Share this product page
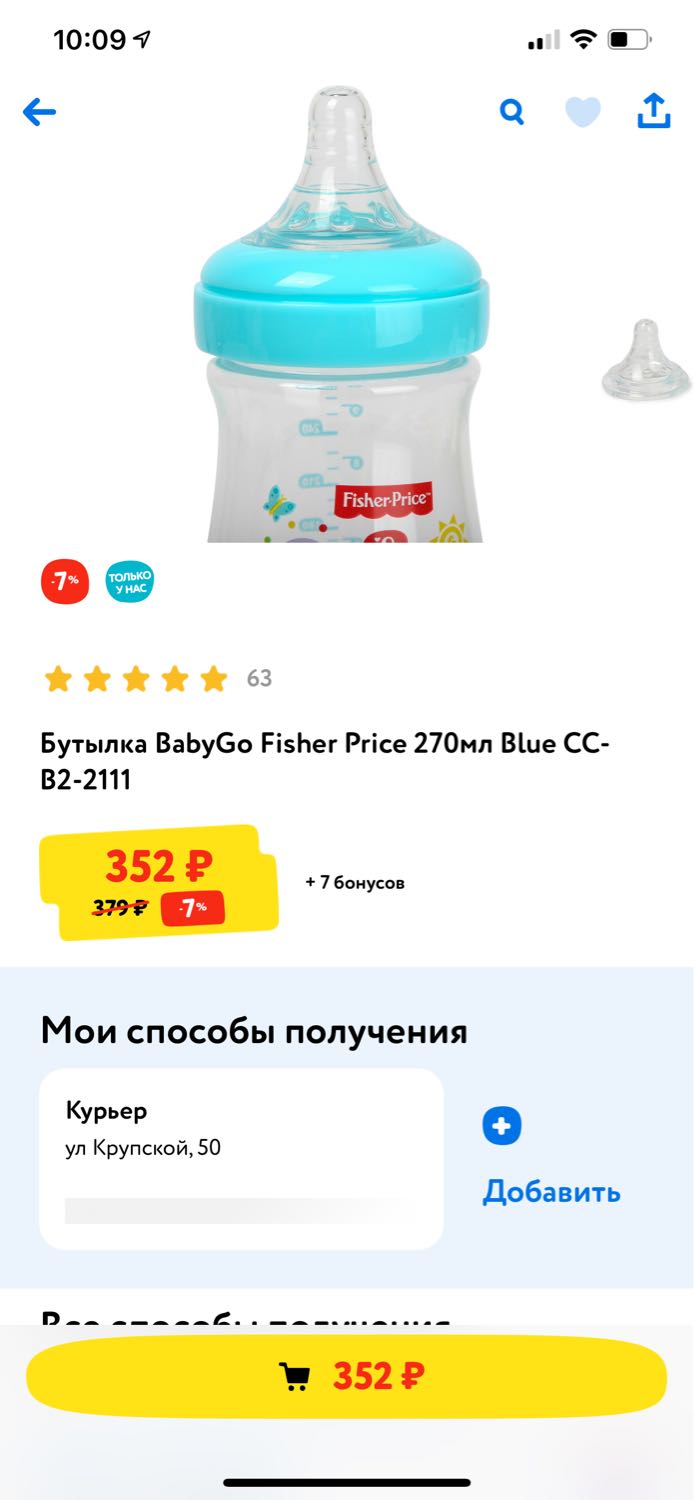Image resolution: width=694 pixels, height=1500 pixels. click(x=653, y=111)
